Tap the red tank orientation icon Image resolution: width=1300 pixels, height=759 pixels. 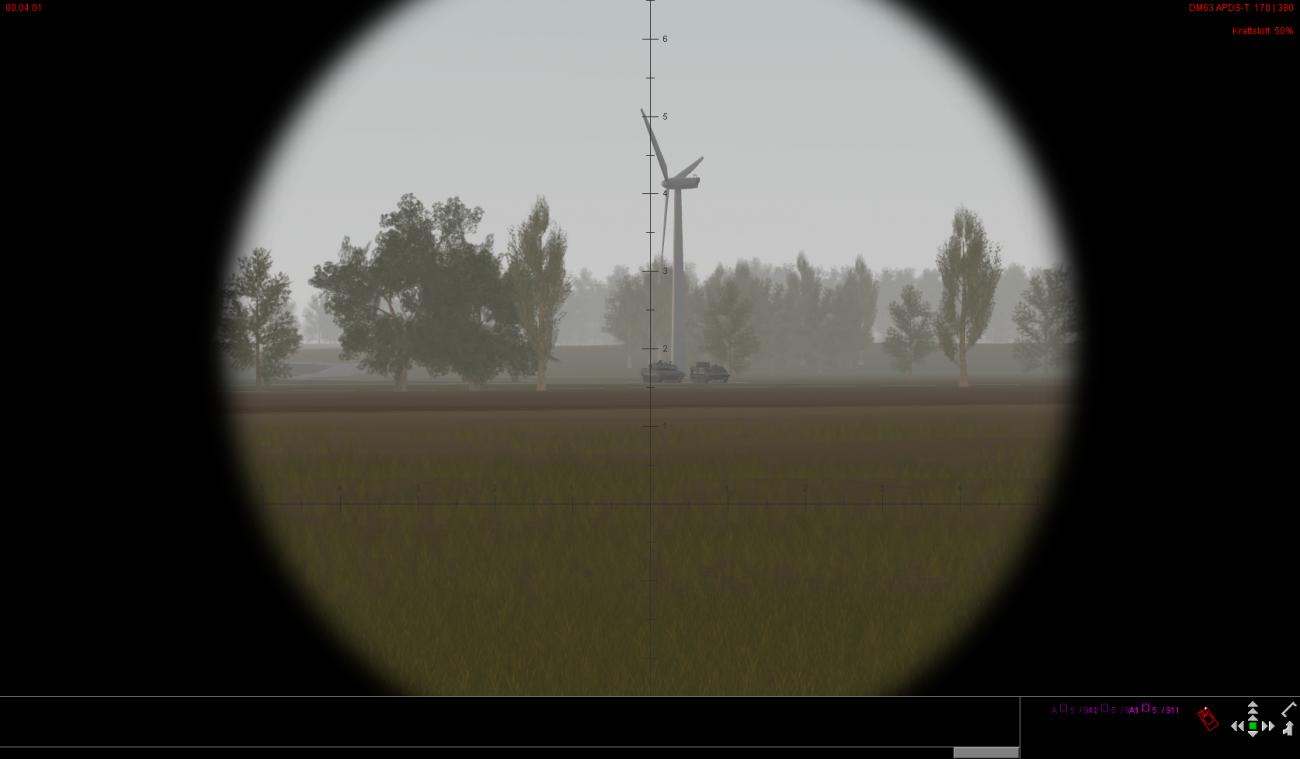(1208, 719)
